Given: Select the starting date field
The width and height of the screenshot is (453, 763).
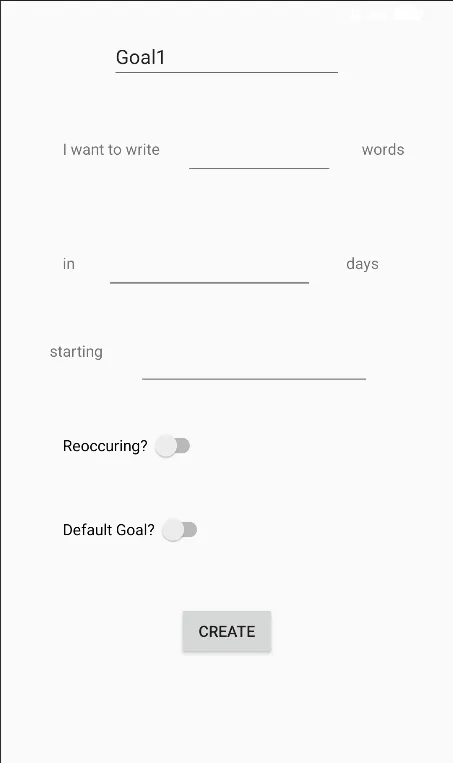Looking at the screenshot, I should [x=254, y=363].
